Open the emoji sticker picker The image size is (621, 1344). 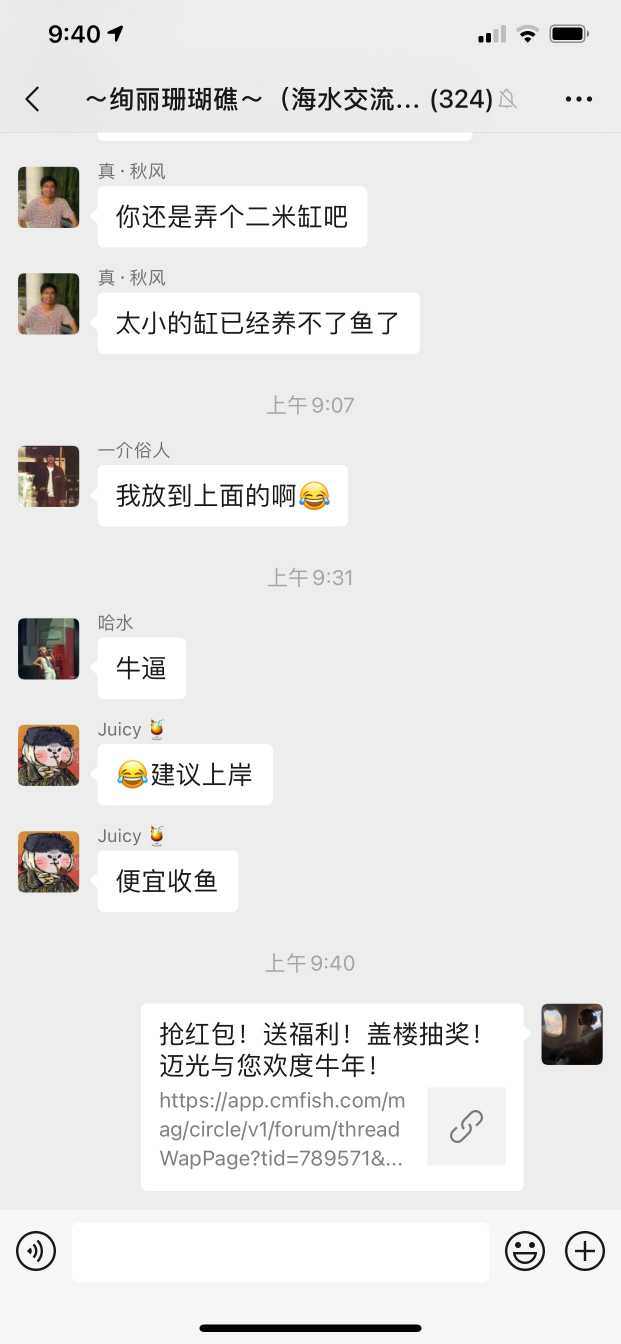coord(525,1251)
